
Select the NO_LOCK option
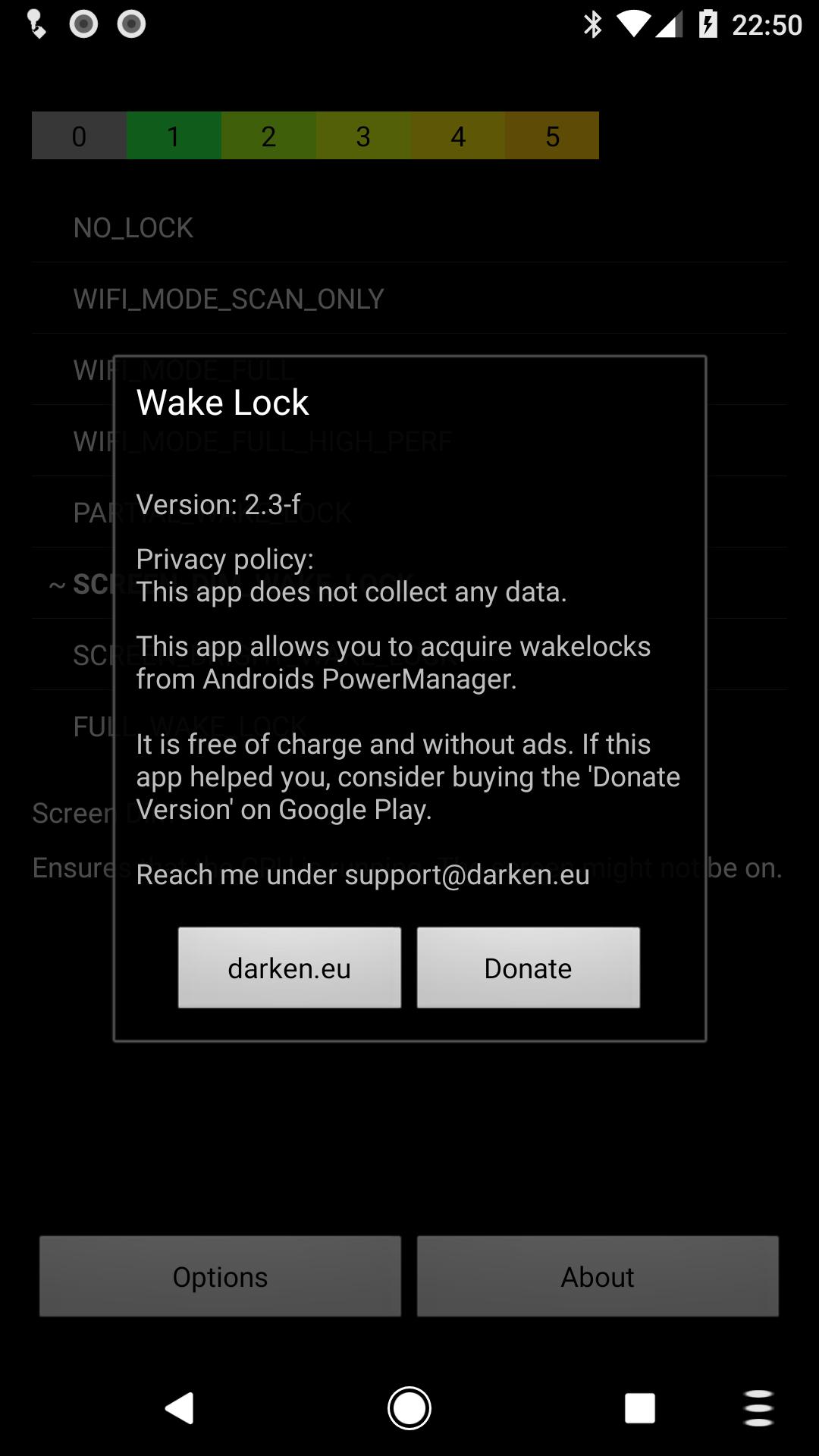tap(133, 227)
